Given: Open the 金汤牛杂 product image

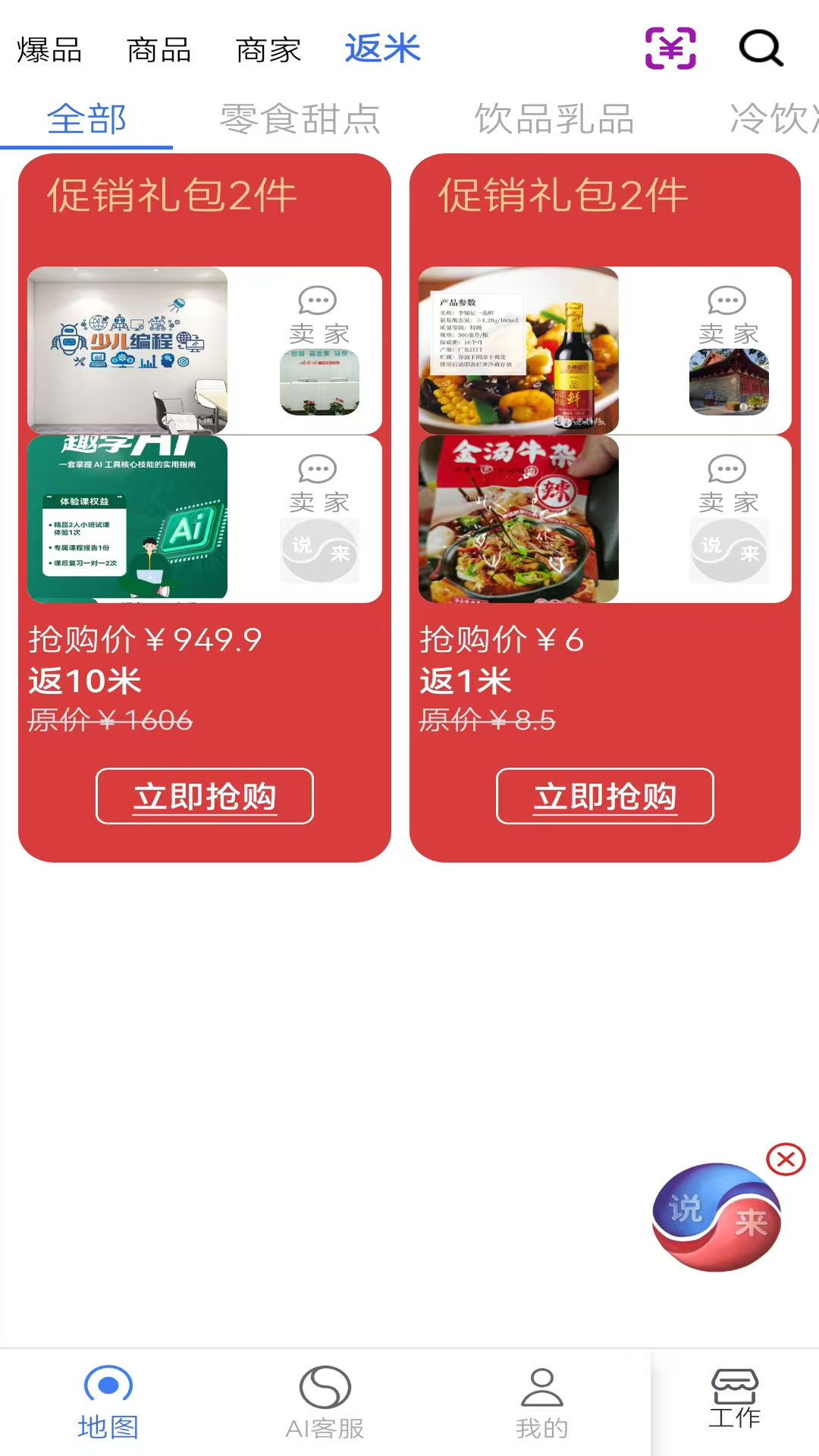Looking at the screenshot, I should (519, 519).
